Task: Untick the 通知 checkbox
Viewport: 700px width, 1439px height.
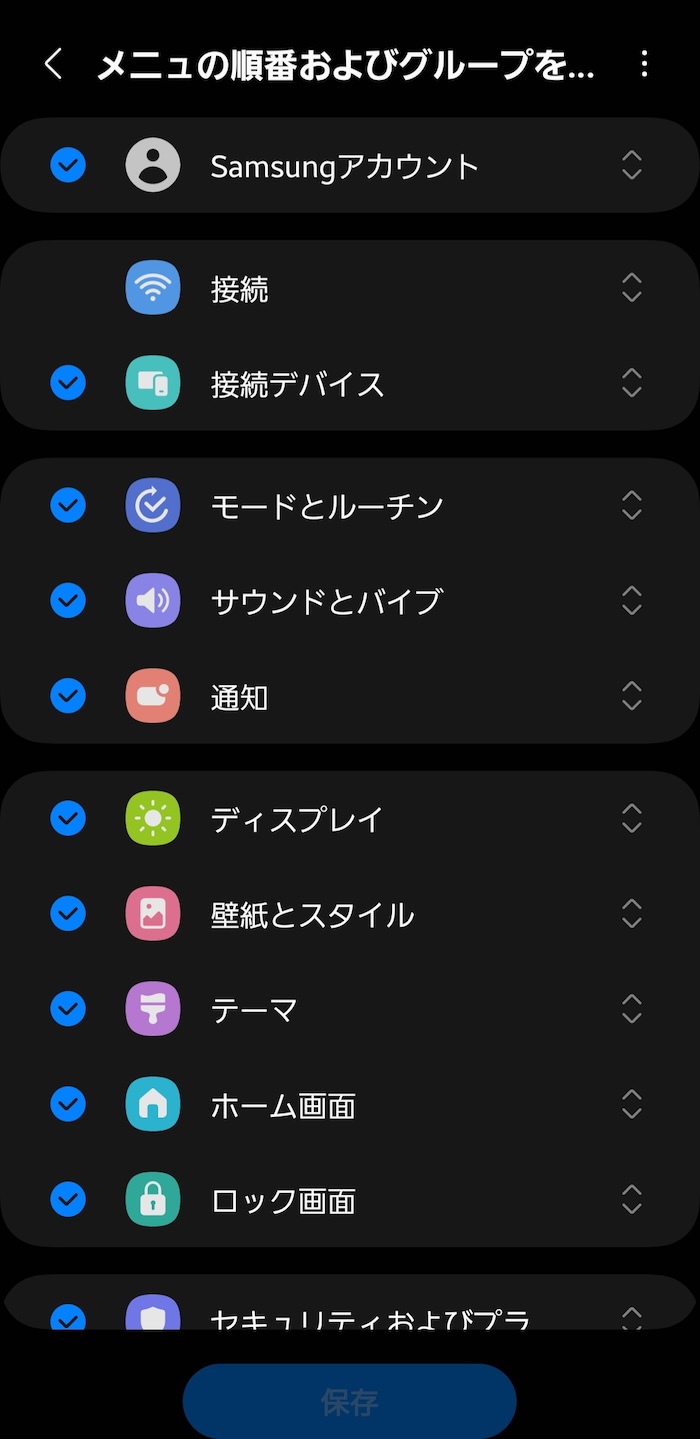Action: pyautogui.click(x=68, y=695)
